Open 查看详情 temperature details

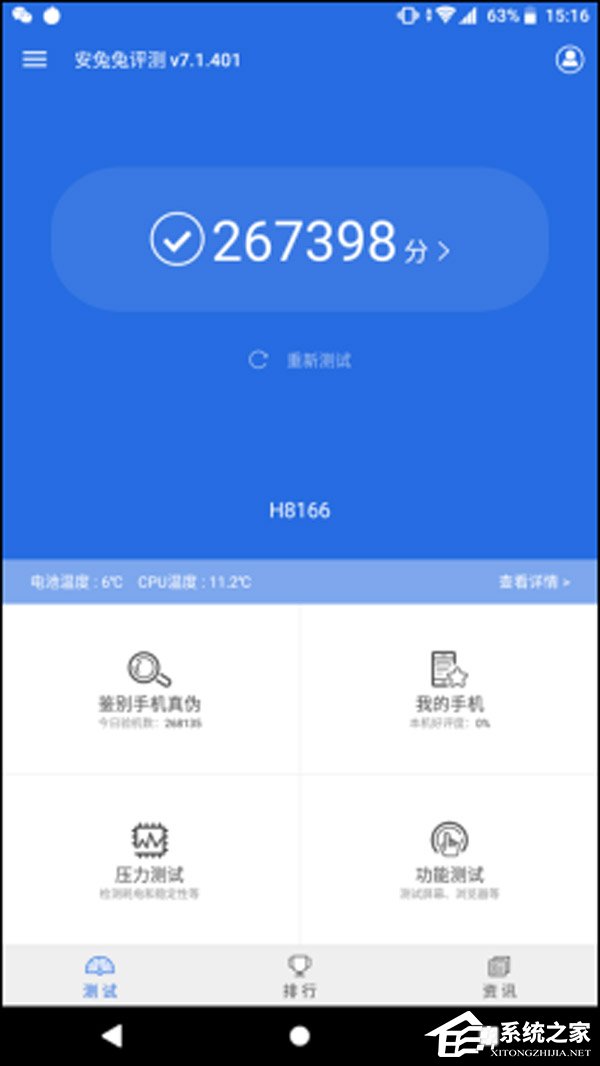[x=534, y=582]
